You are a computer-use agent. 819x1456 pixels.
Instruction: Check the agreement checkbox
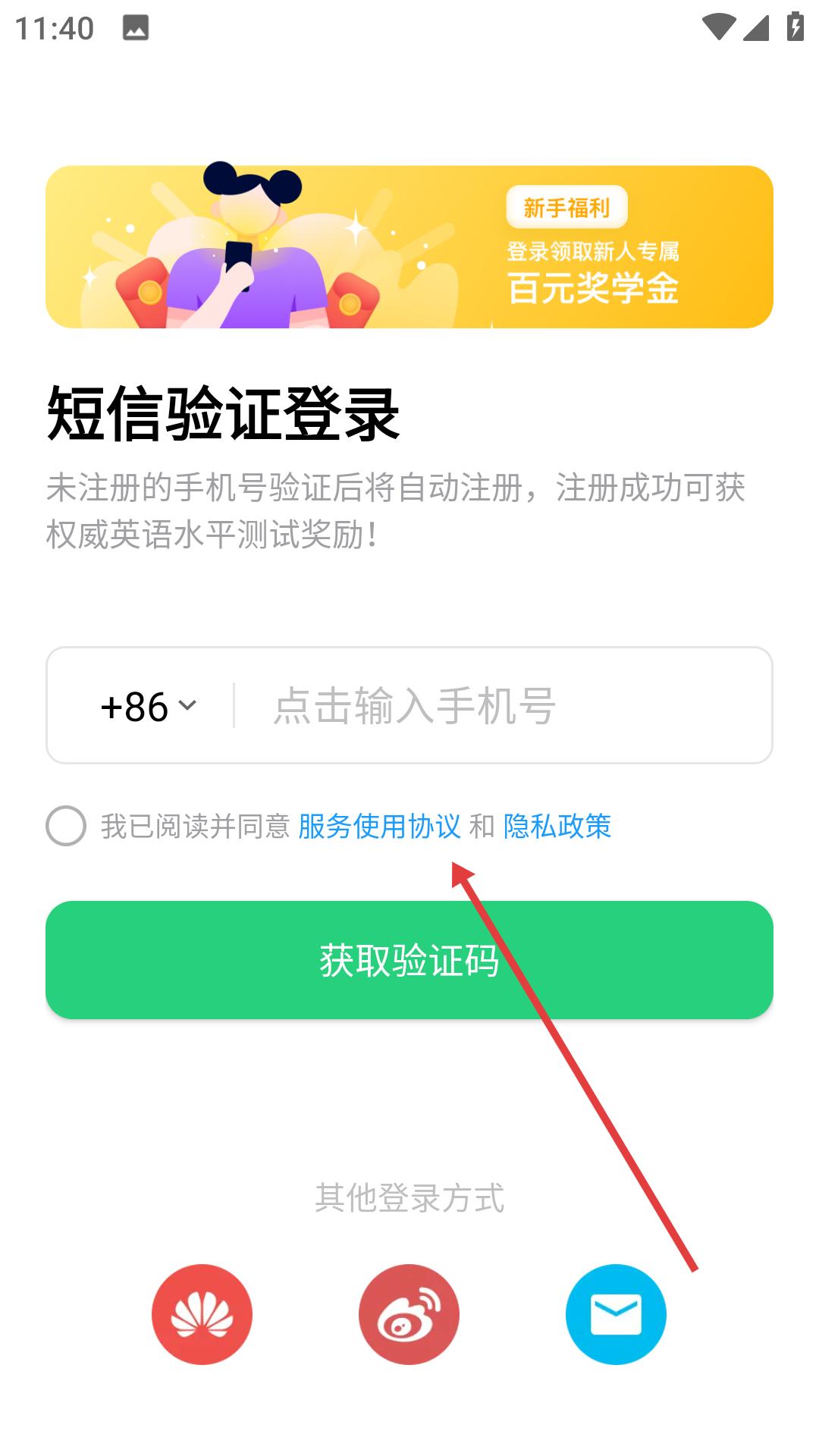coord(66,826)
